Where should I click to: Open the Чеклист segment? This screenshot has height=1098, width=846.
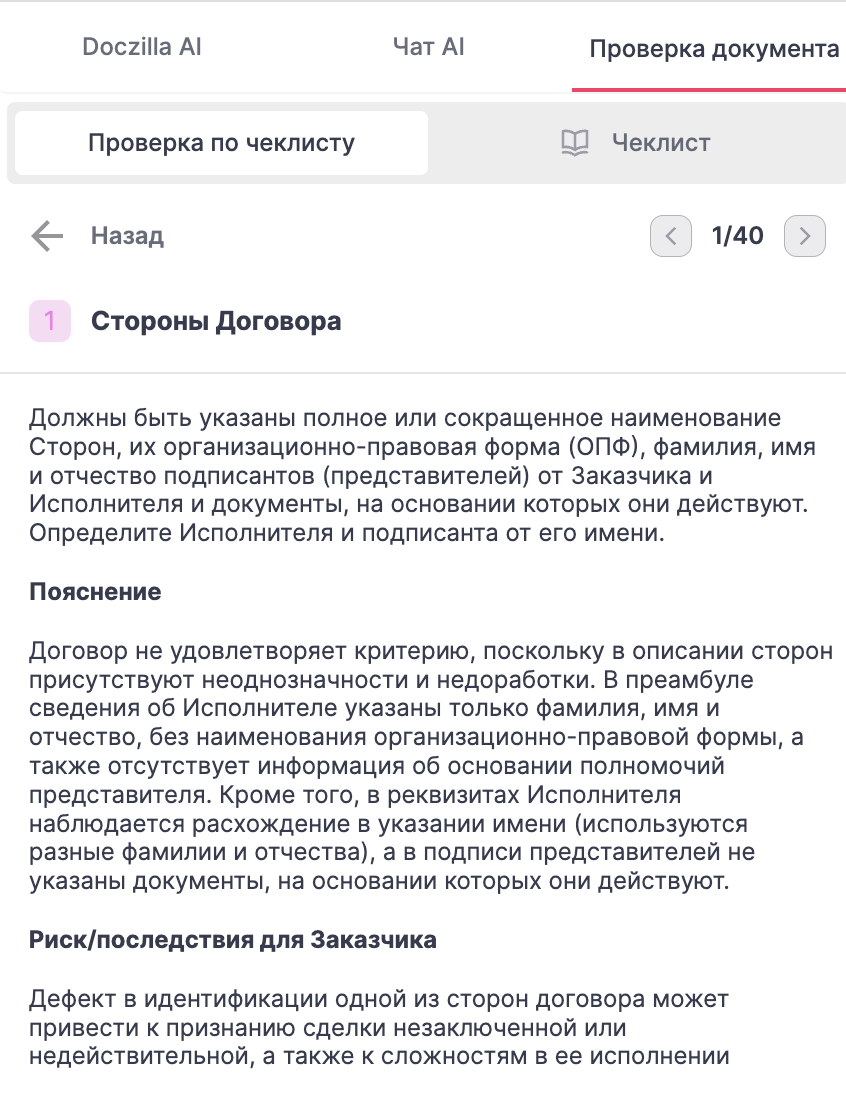point(636,143)
